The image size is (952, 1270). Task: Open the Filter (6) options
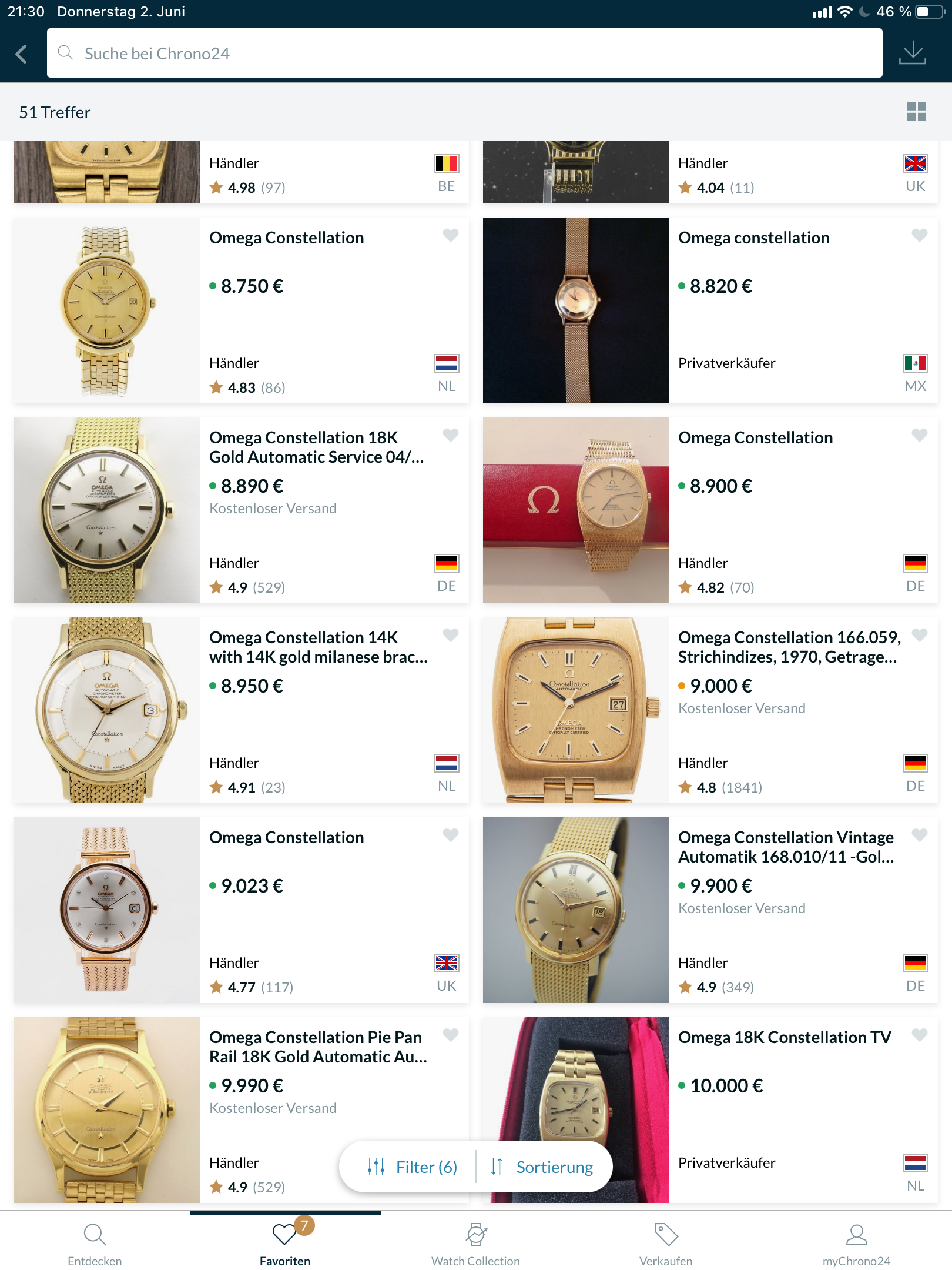411,1167
